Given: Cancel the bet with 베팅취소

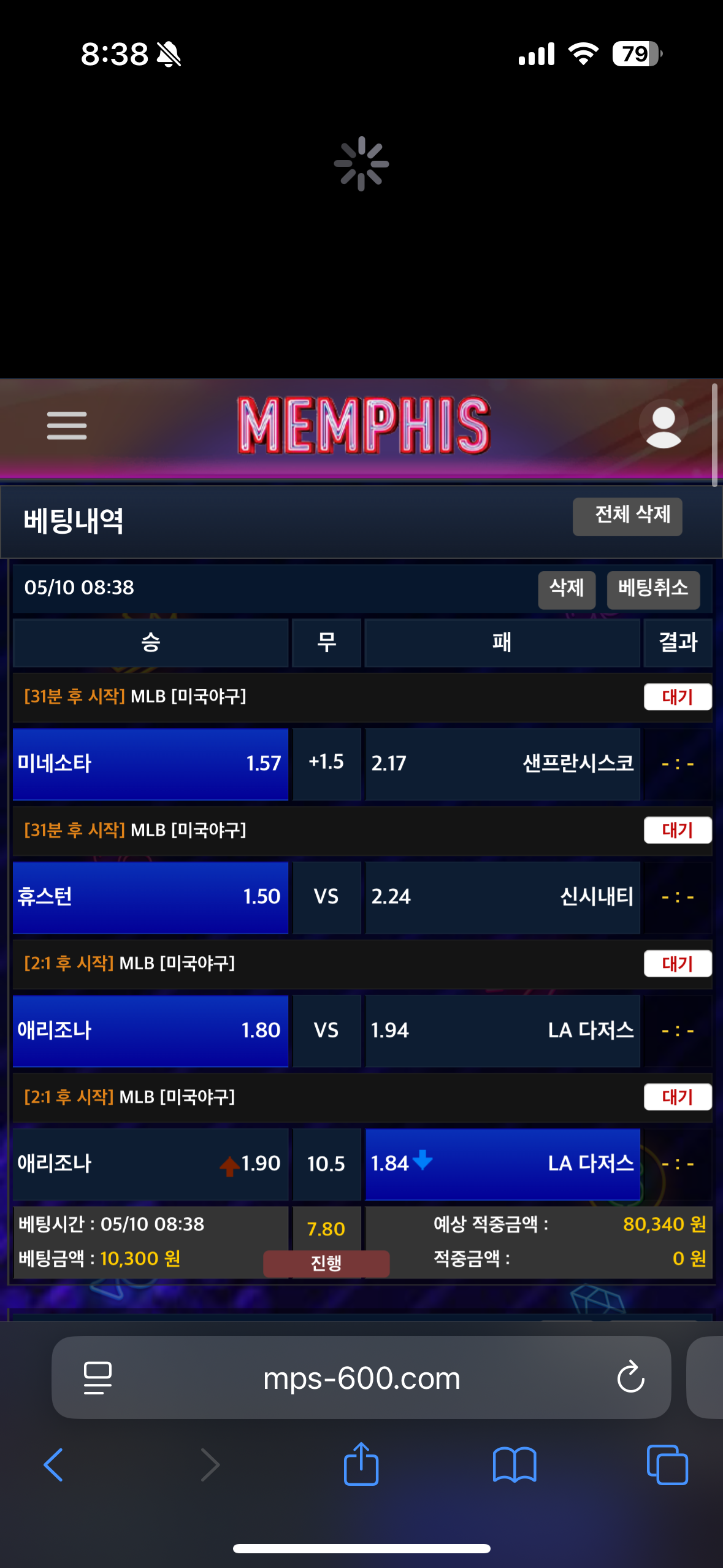Looking at the screenshot, I should pyautogui.click(x=652, y=589).
